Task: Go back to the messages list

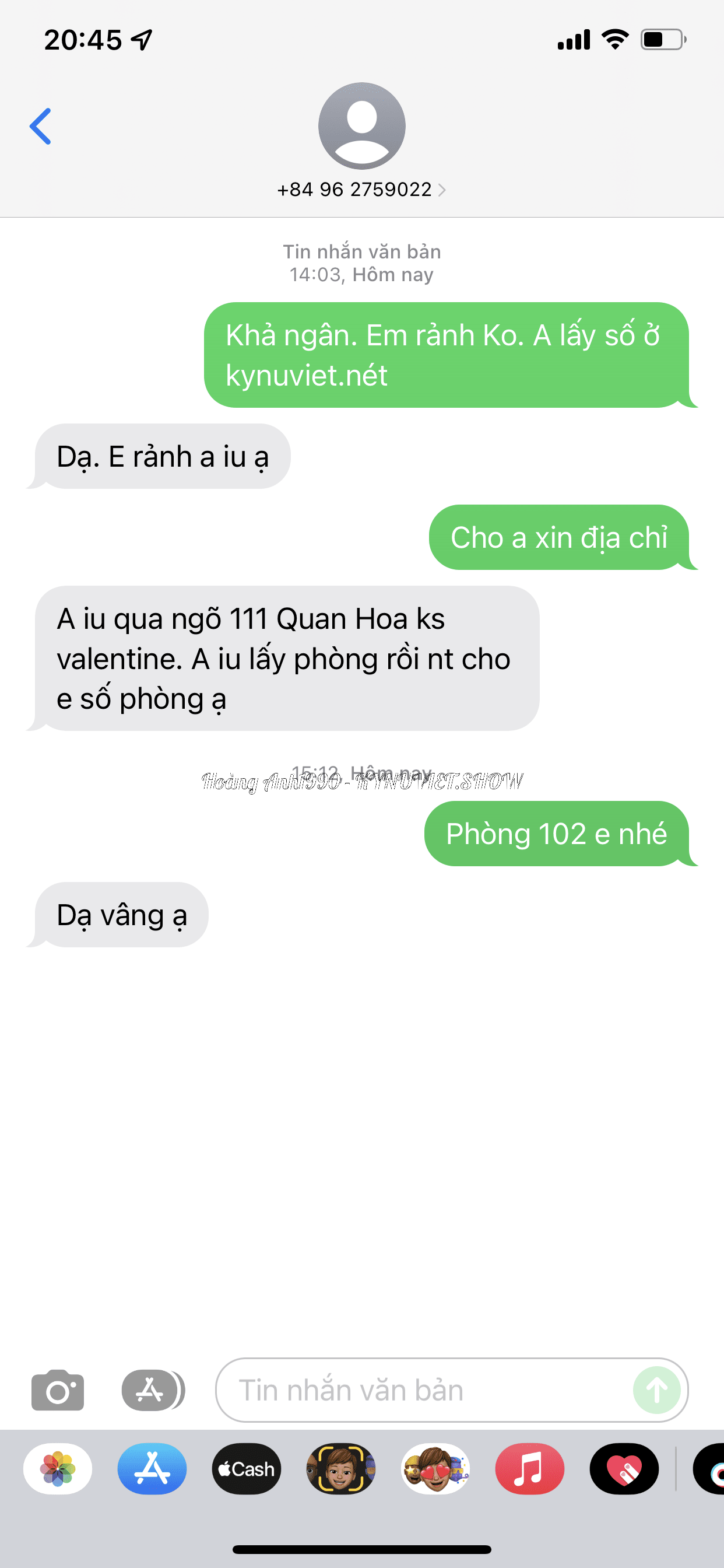Action: [x=40, y=126]
